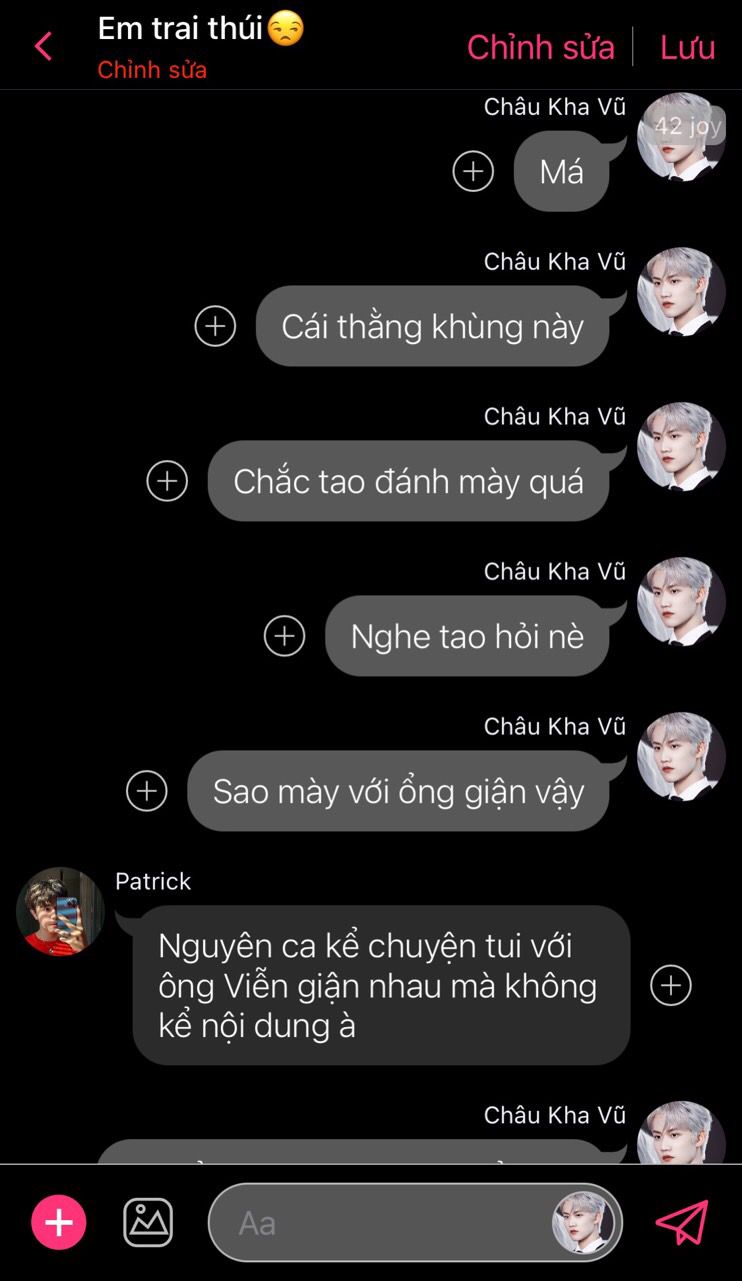Send the message with paper plane

click(682, 1222)
